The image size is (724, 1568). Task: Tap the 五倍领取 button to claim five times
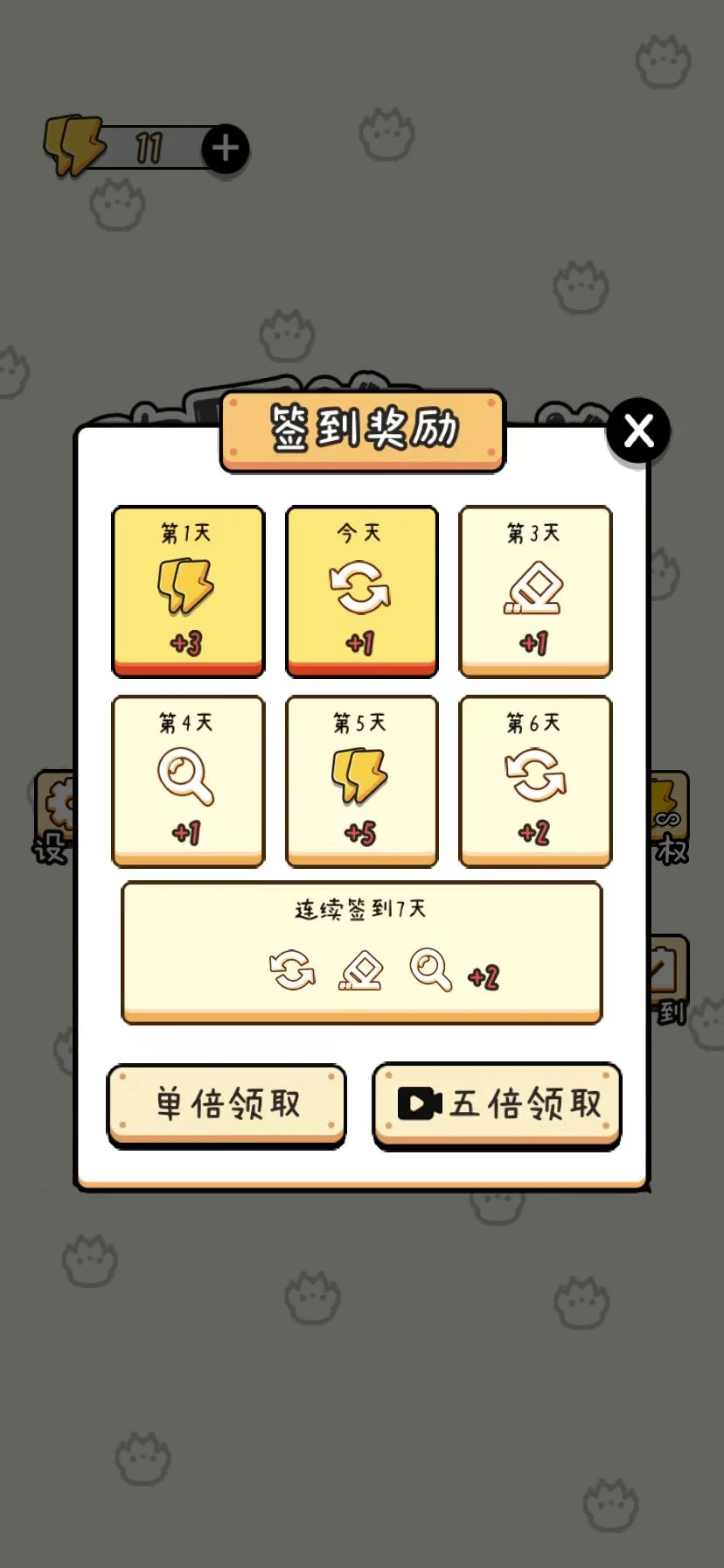coord(497,1105)
